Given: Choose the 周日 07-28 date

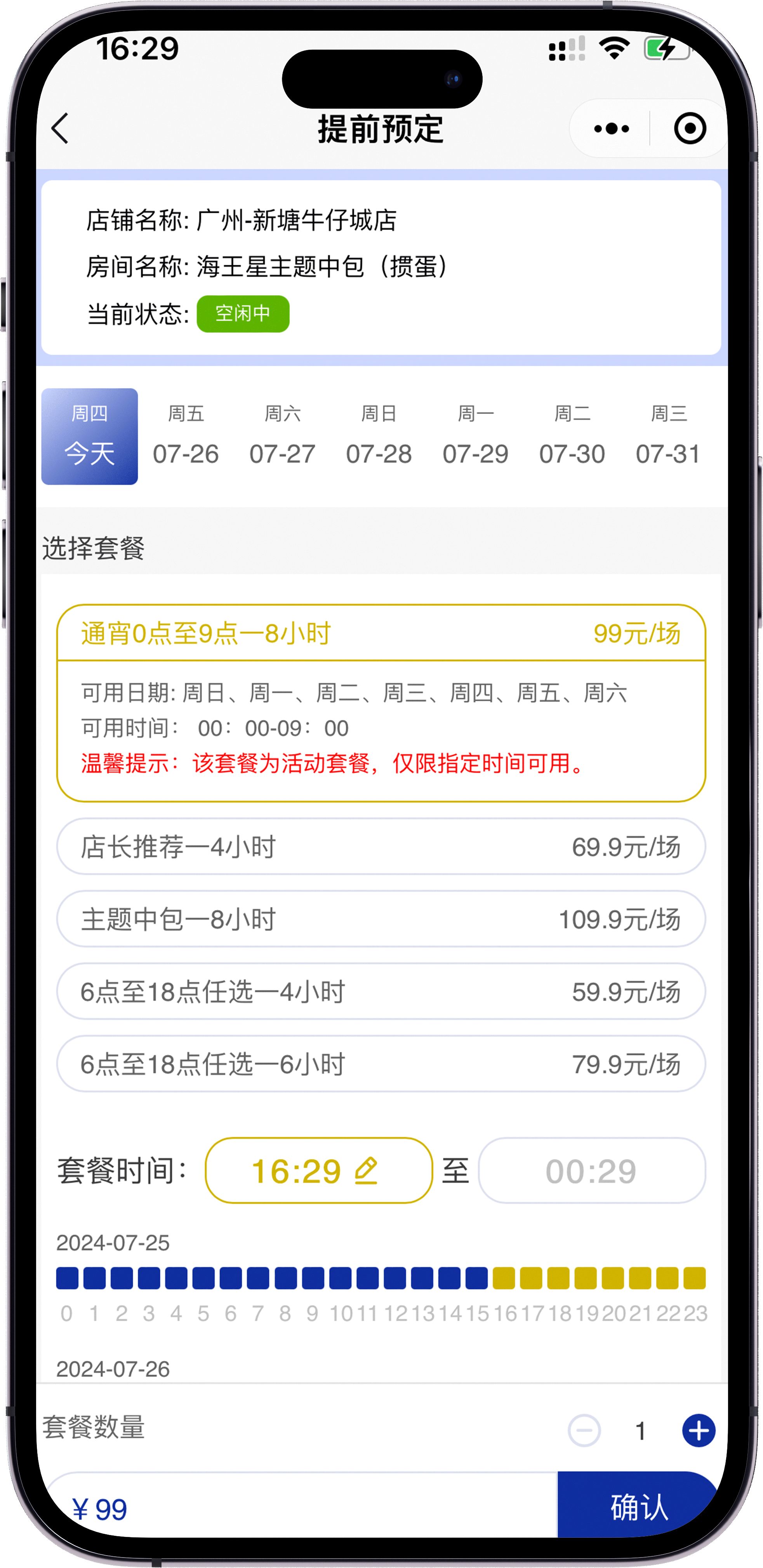Looking at the screenshot, I should [x=379, y=436].
